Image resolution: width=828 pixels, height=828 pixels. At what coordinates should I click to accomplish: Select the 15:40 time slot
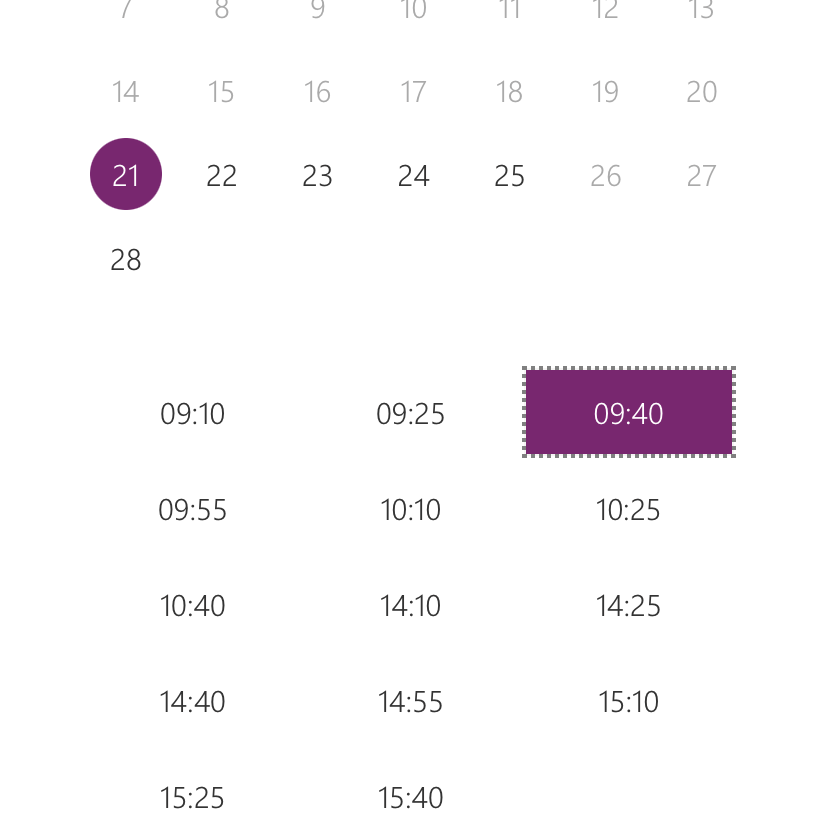410,798
